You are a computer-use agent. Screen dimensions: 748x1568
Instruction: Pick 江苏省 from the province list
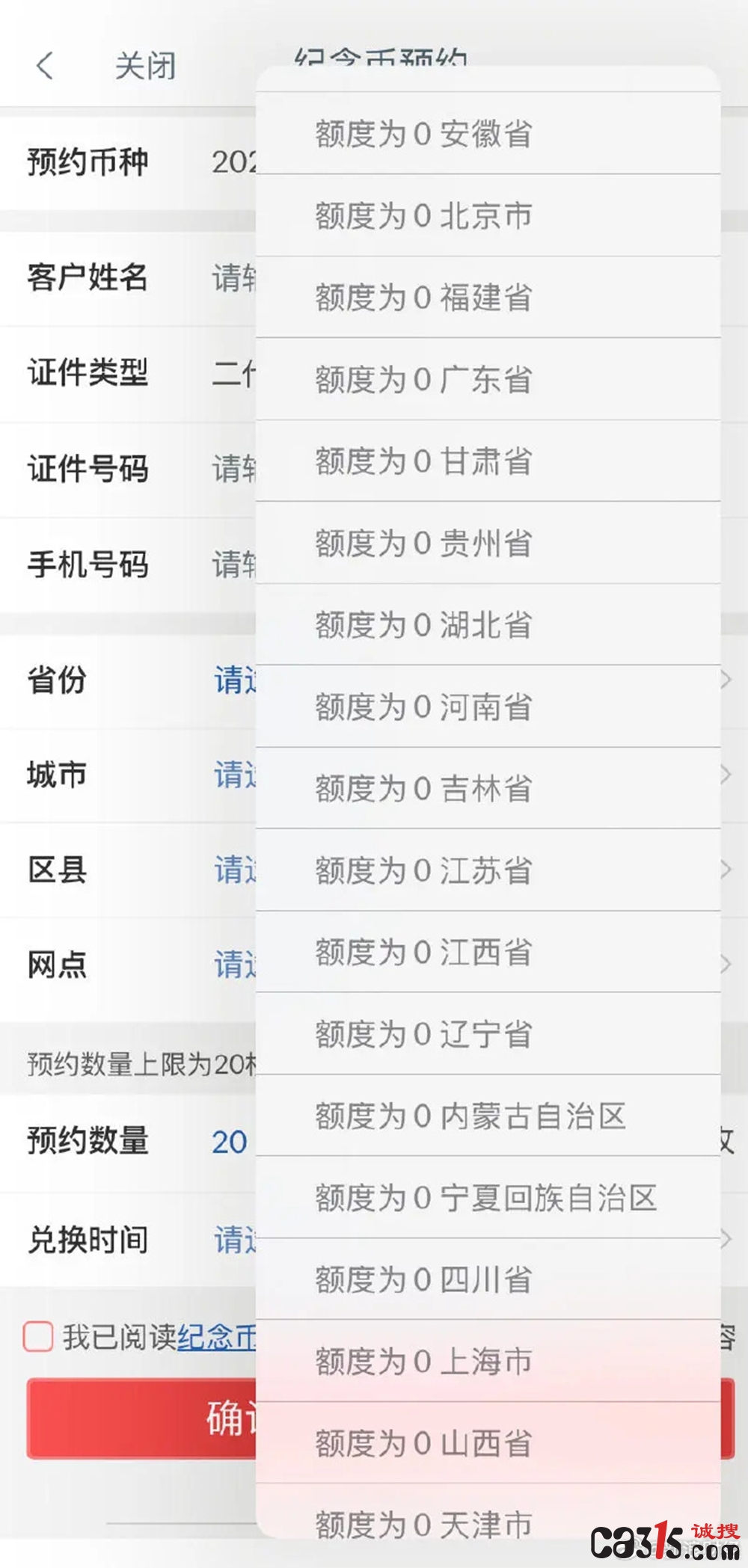point(488,870)
